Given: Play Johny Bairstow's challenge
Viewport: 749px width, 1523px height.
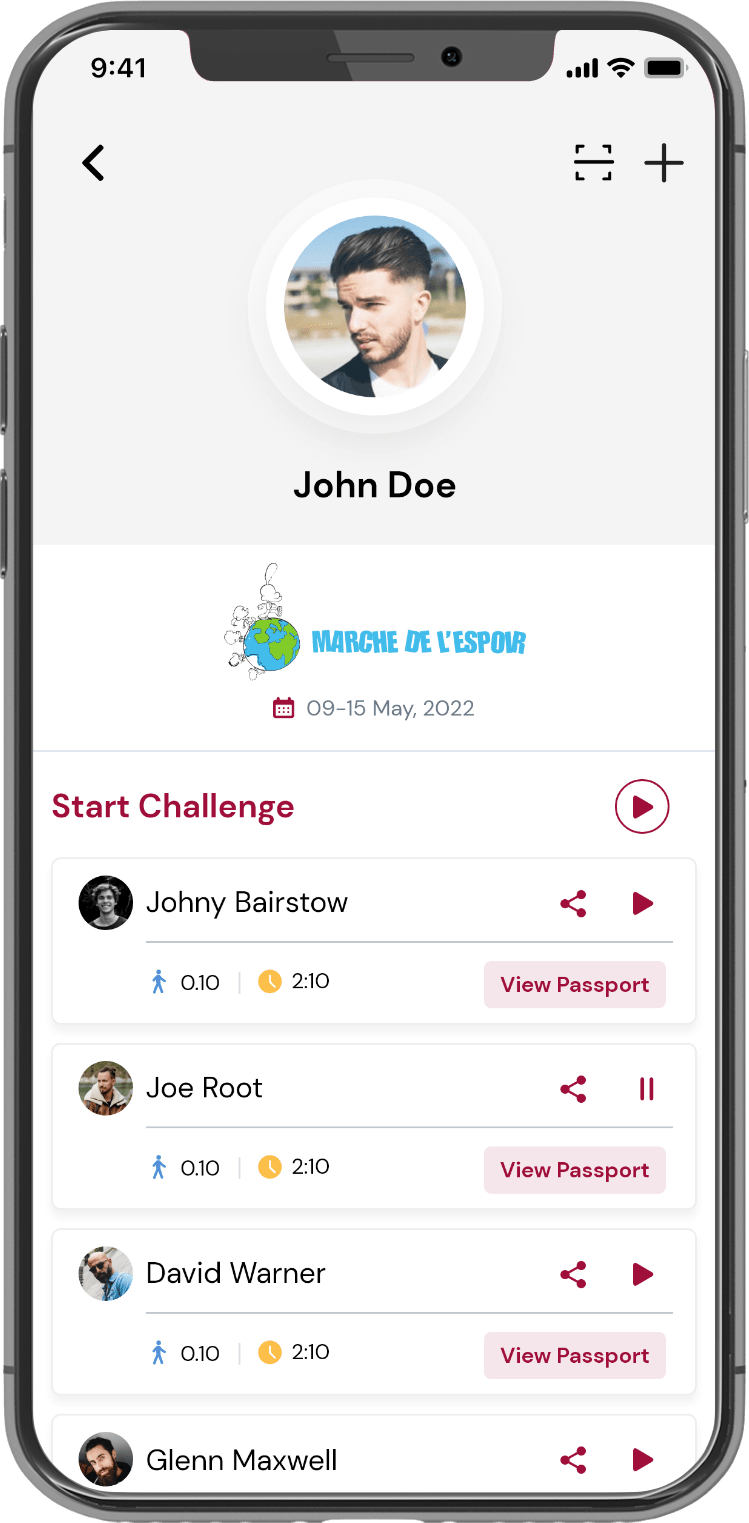Looking at the screenshot, I should coord(642,904).
